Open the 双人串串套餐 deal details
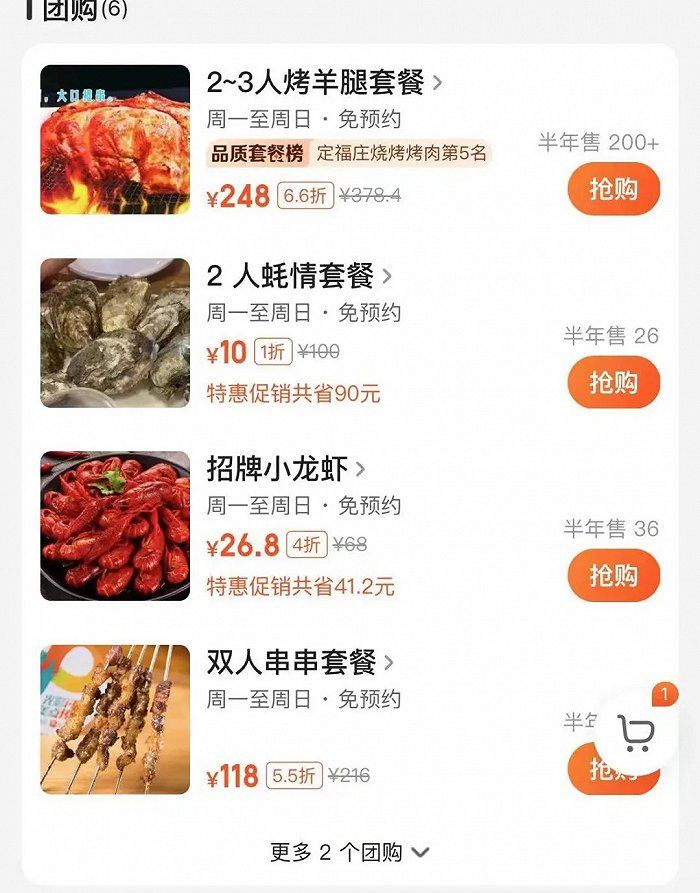The height and width of the screenshot is (893, 700). [x=300, y=662]
